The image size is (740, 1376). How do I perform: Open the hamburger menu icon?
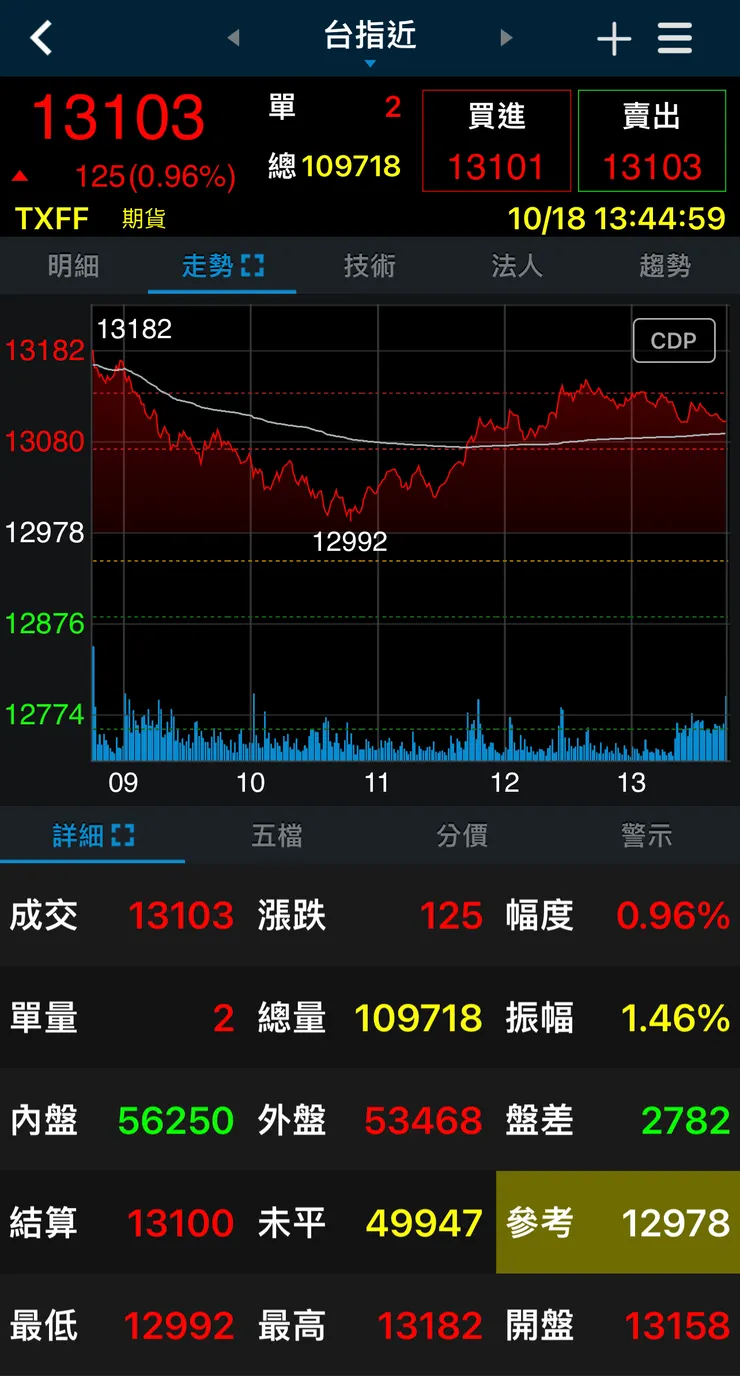coord(675,38)
